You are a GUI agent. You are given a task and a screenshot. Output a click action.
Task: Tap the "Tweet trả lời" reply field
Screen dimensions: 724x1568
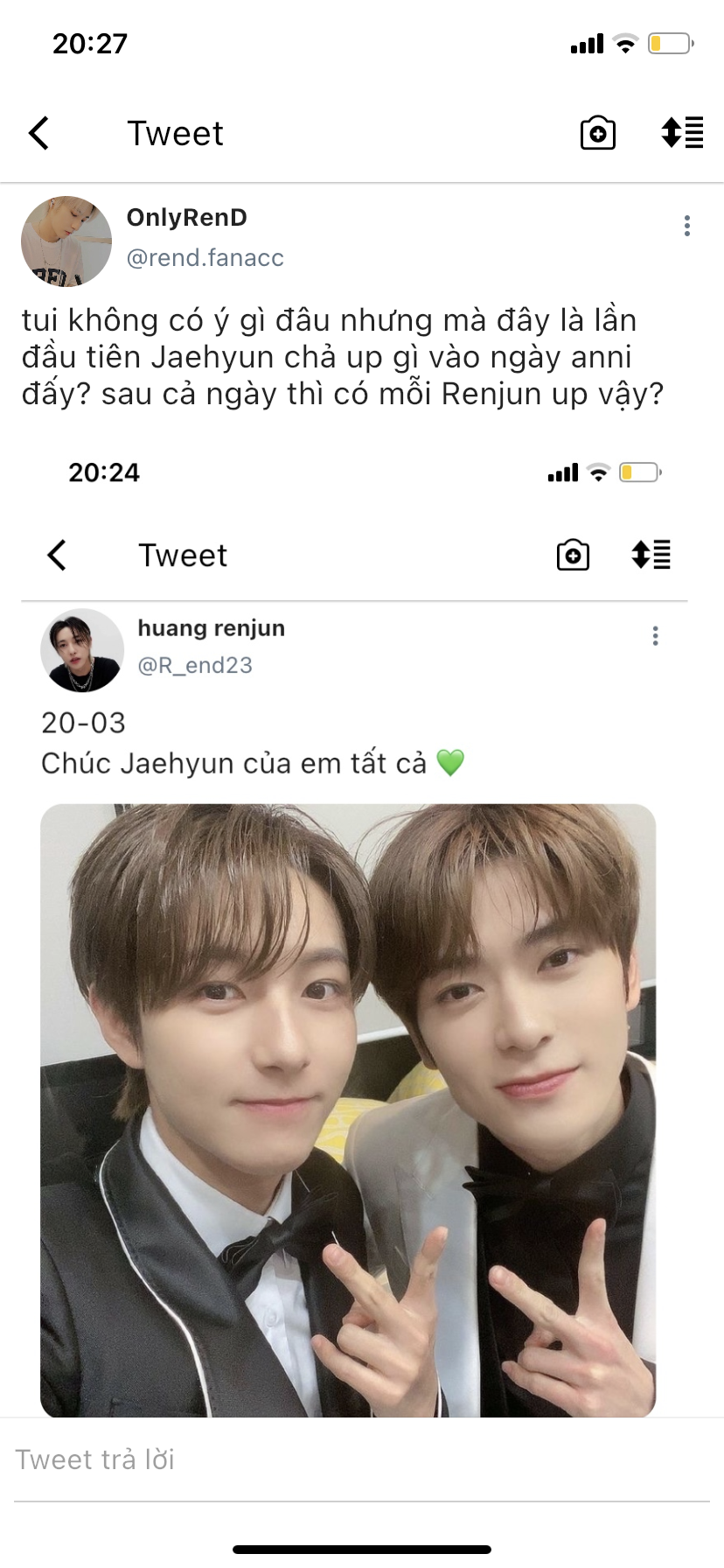click(362, 1459)
